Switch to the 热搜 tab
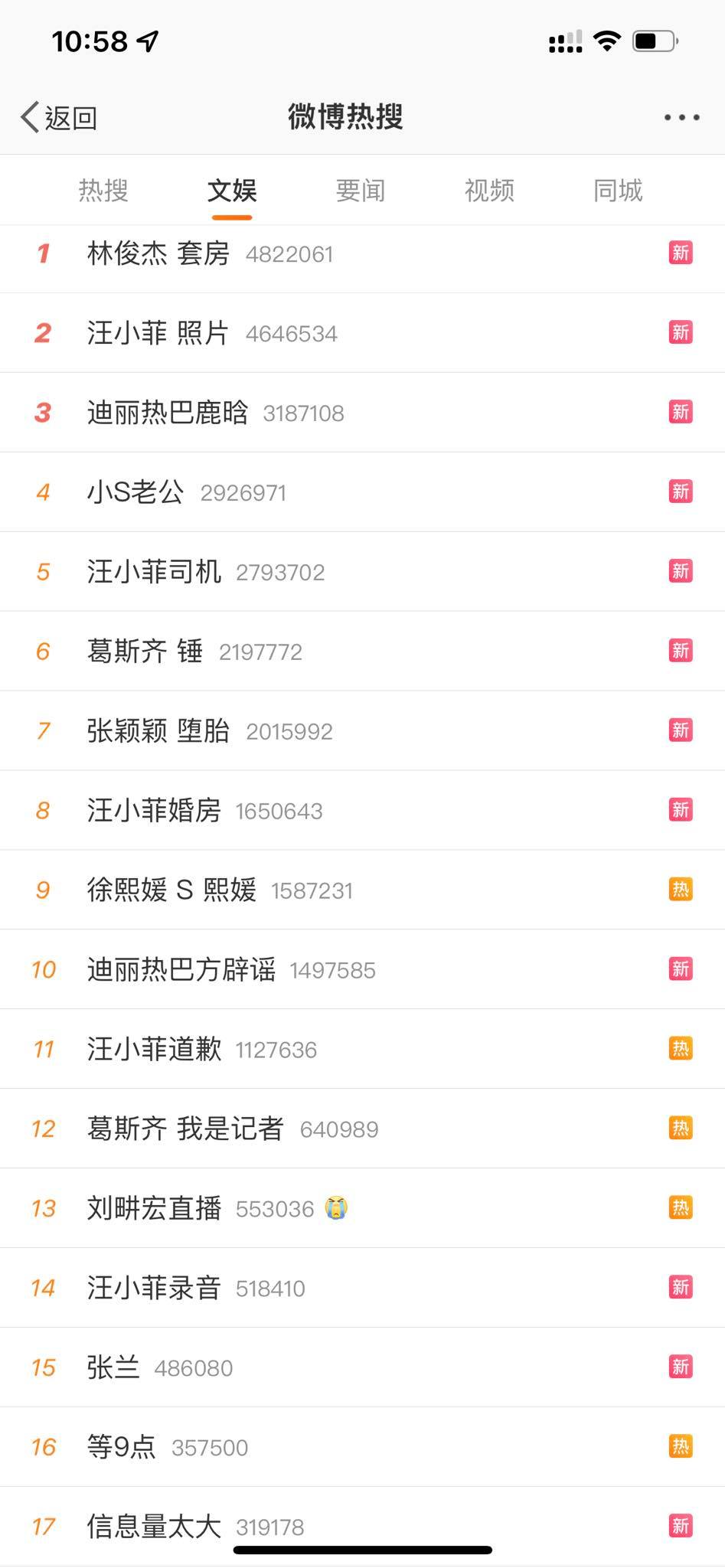This screenshot has width=725, height=1568. coord(103,191)
